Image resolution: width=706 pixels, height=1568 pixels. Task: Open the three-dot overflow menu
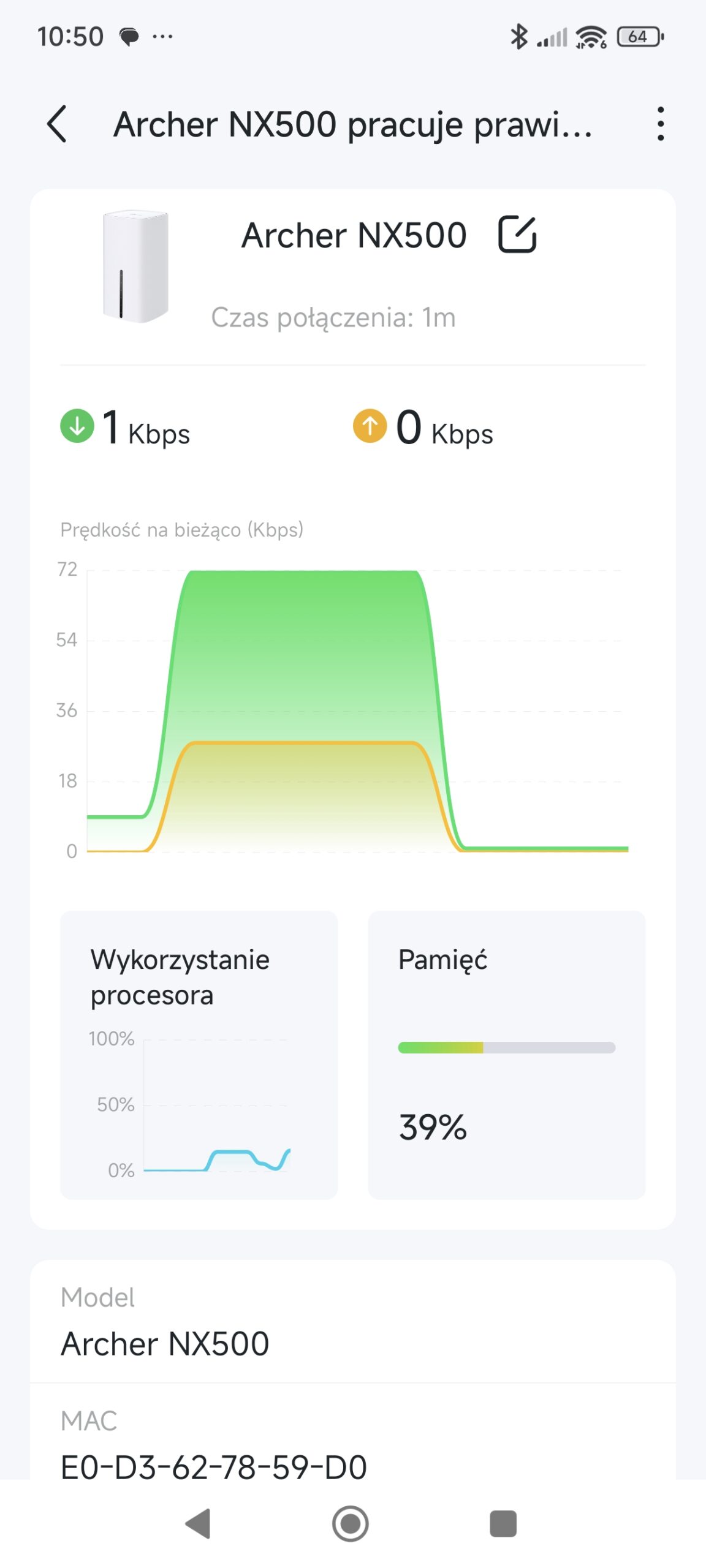coord(660,124)
